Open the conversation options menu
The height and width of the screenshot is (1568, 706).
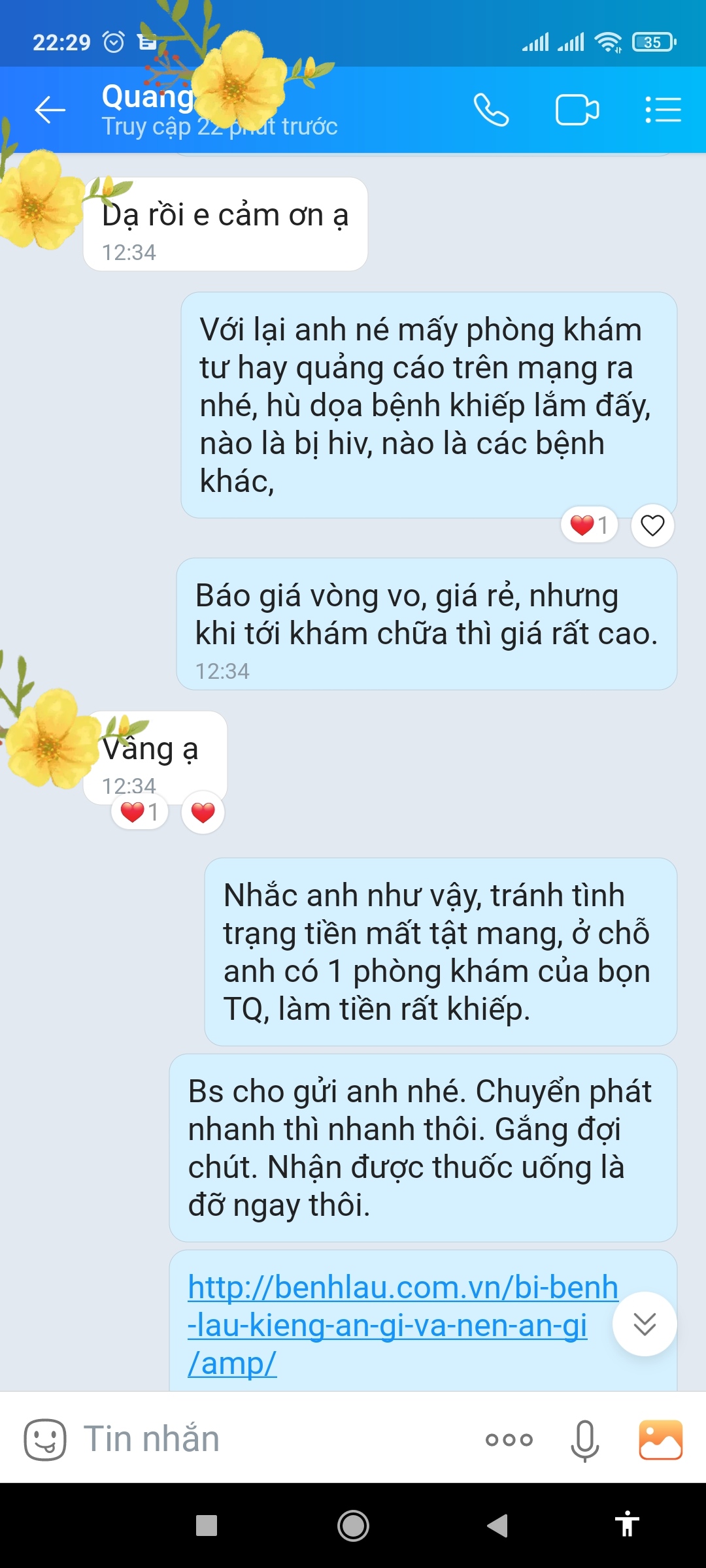click(662, 110)
